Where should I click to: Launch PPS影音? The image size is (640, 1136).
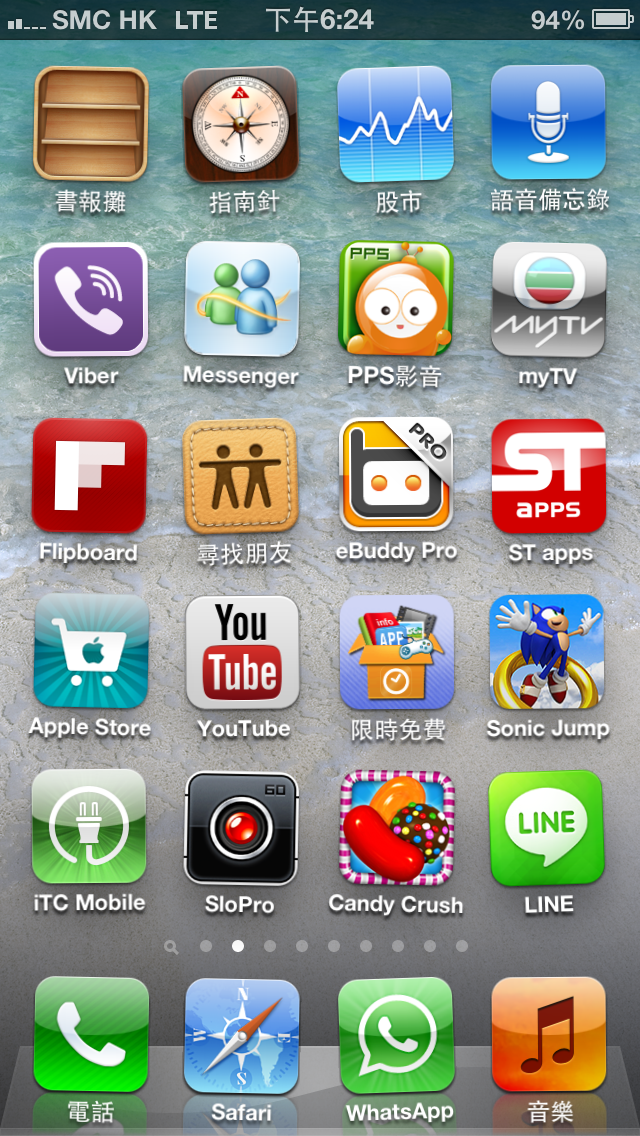point(396,300)
